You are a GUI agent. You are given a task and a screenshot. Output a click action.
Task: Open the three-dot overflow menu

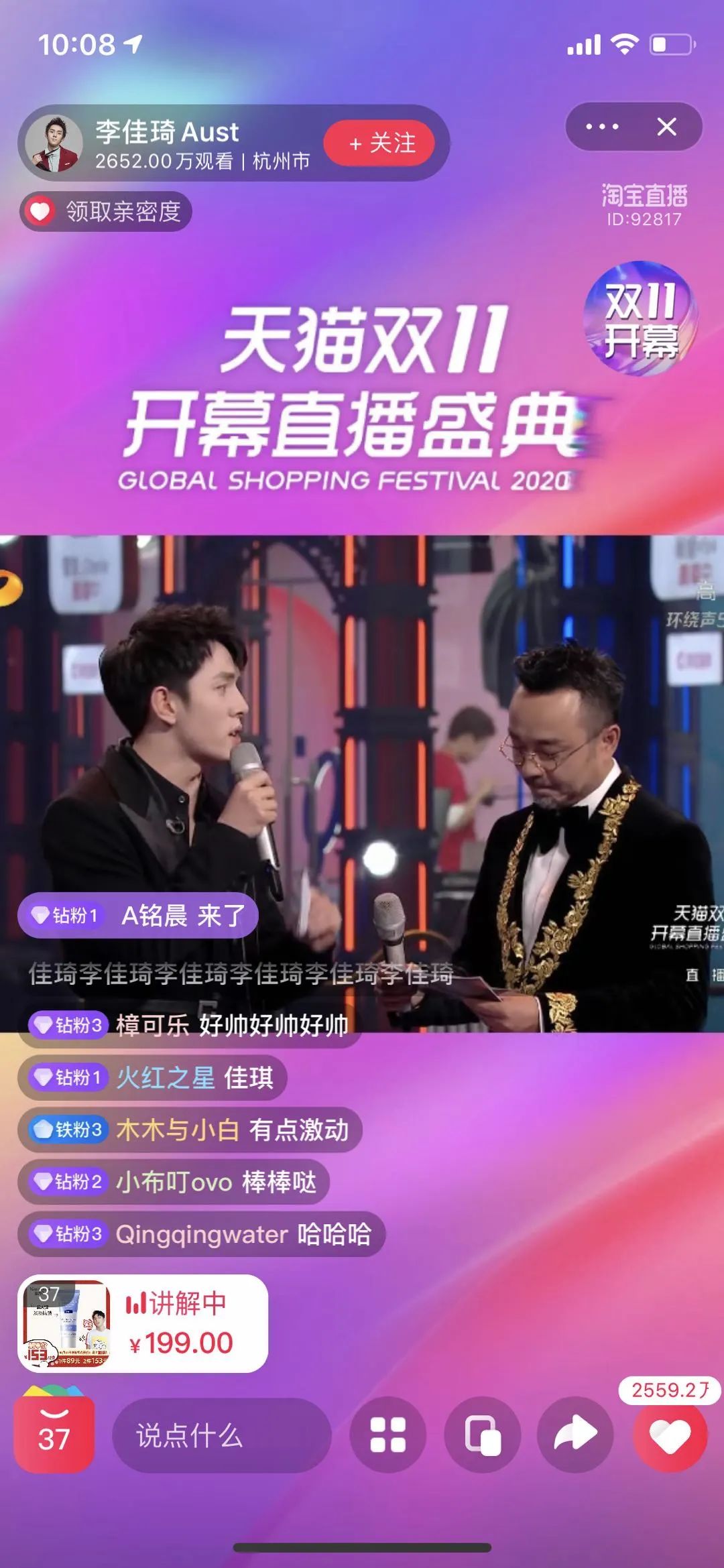[x=601, y=127]
